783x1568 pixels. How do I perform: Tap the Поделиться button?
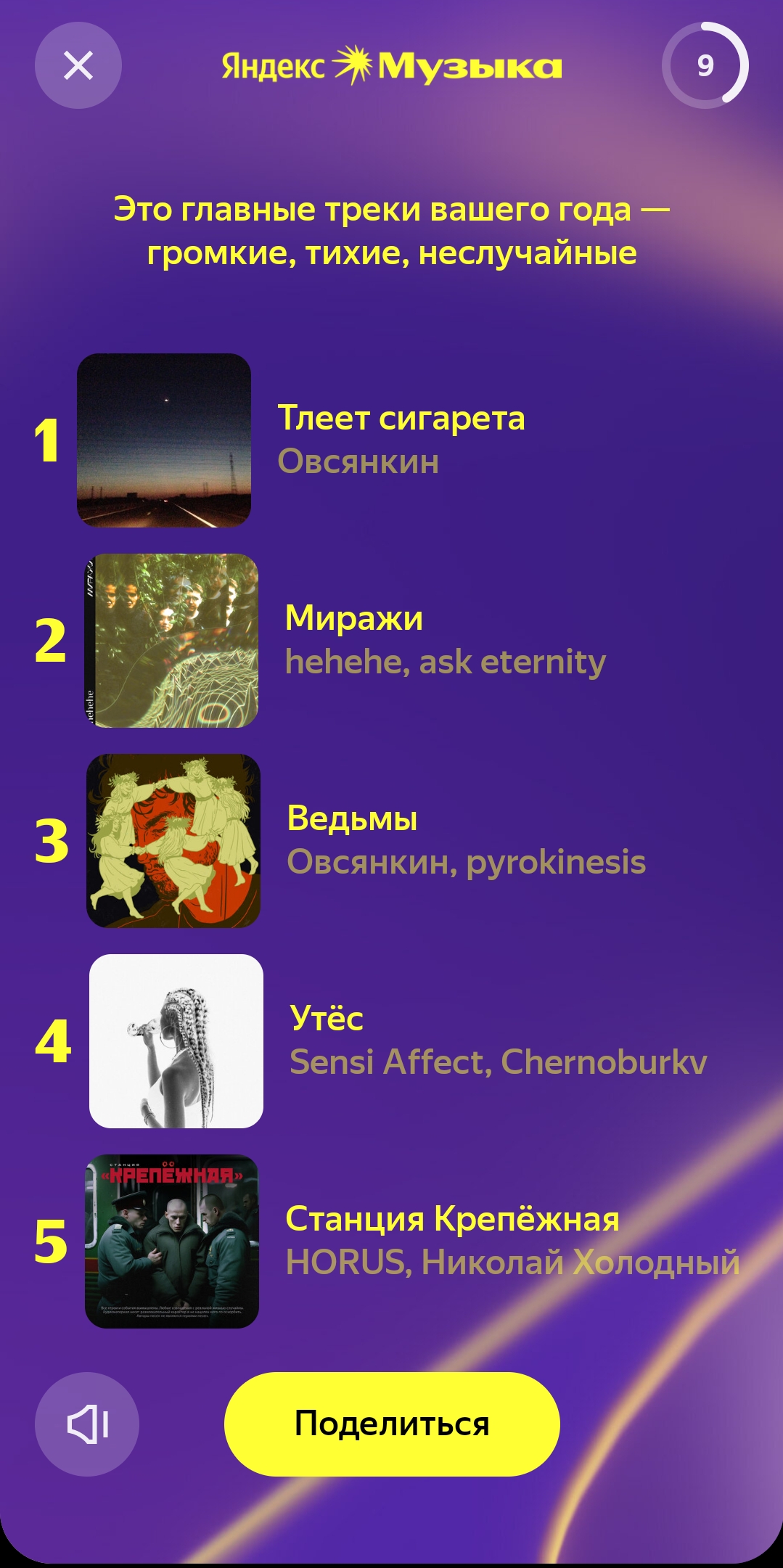tap(392, 1424)
